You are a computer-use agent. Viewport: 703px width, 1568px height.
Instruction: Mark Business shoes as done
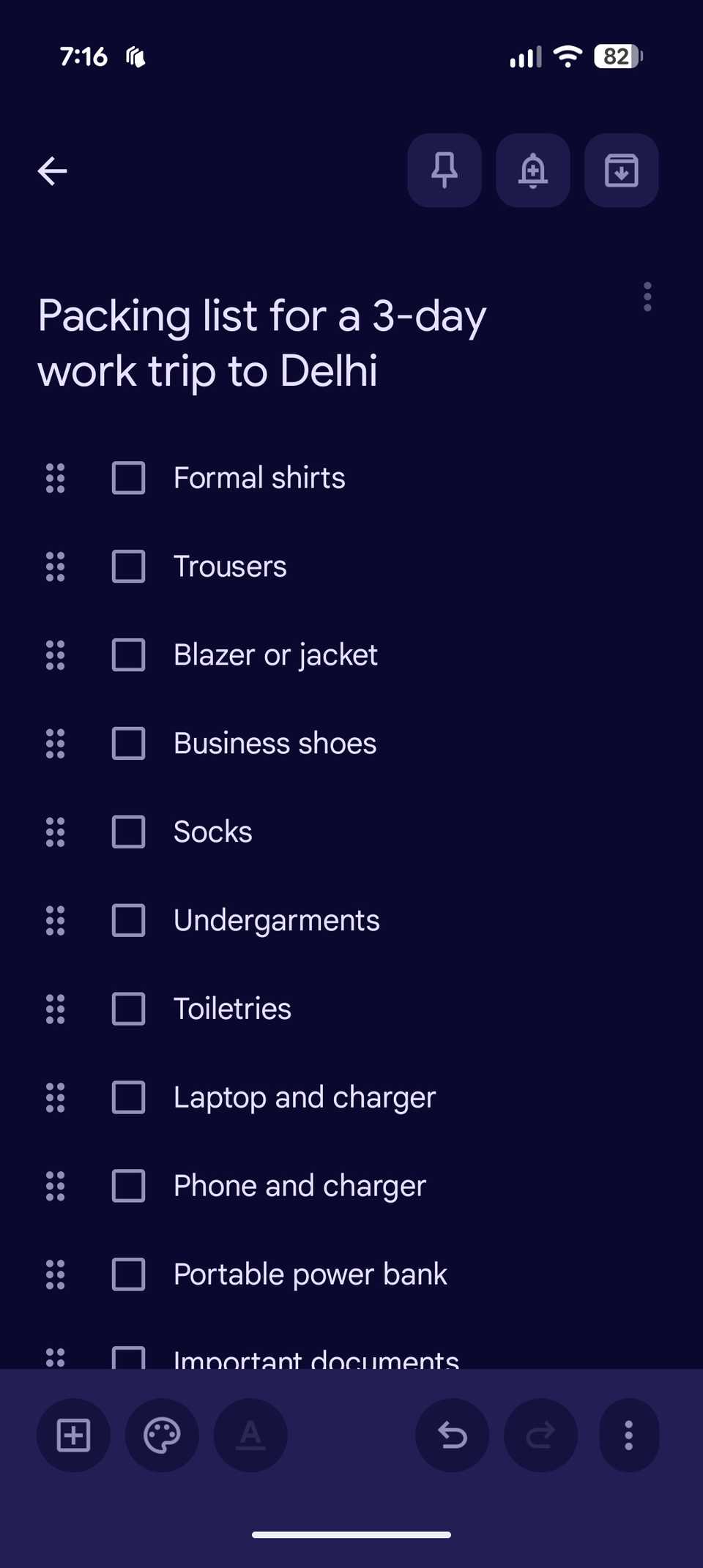tap(127, 743)
